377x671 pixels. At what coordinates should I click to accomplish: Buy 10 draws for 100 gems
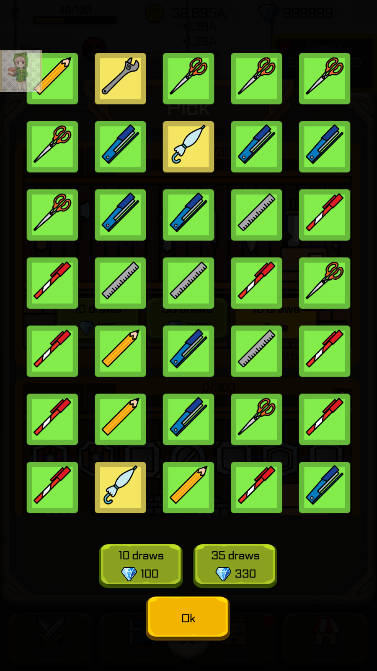click(x=141, y=565)
